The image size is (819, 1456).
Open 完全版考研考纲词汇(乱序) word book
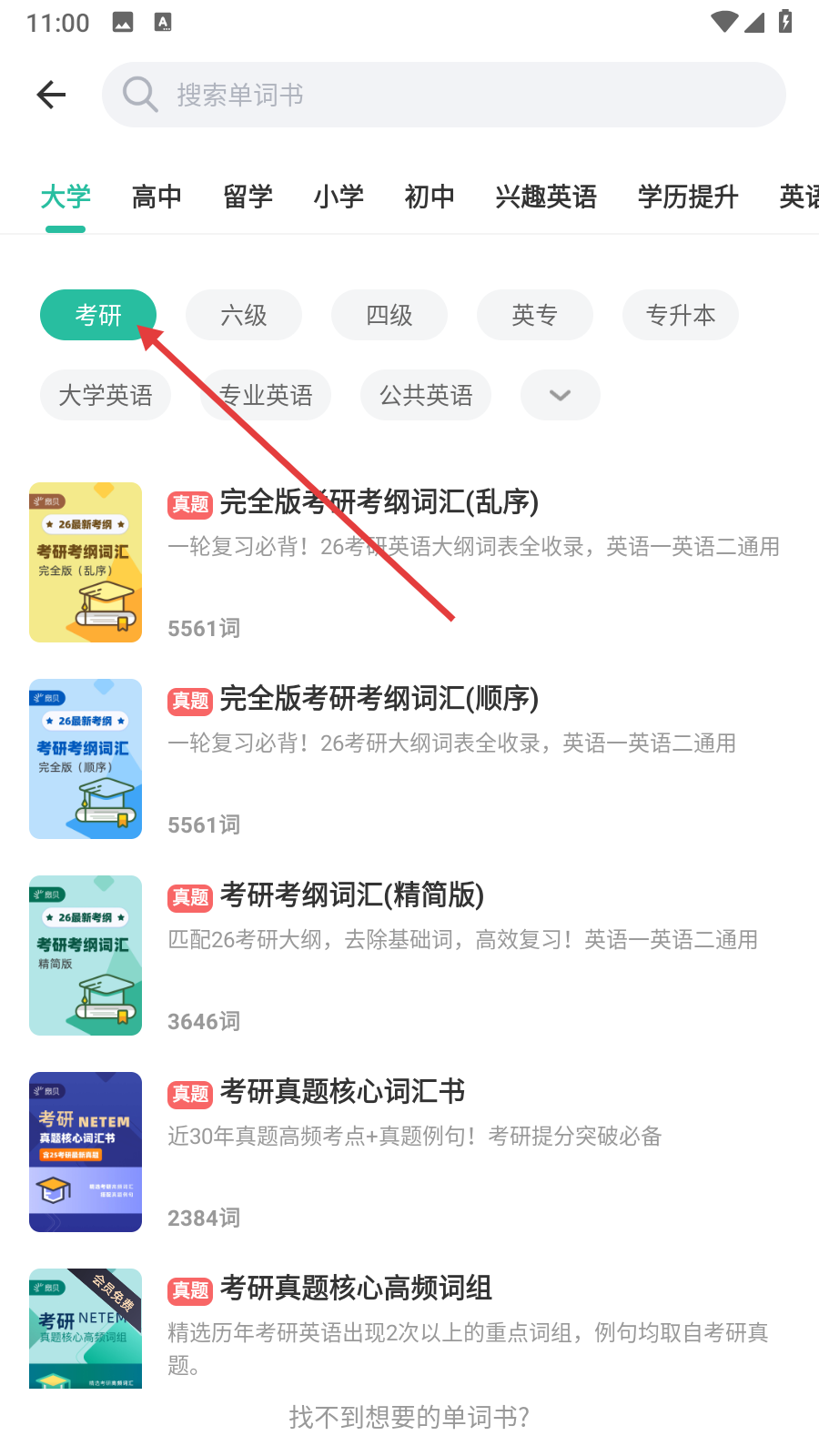[409, 562]
